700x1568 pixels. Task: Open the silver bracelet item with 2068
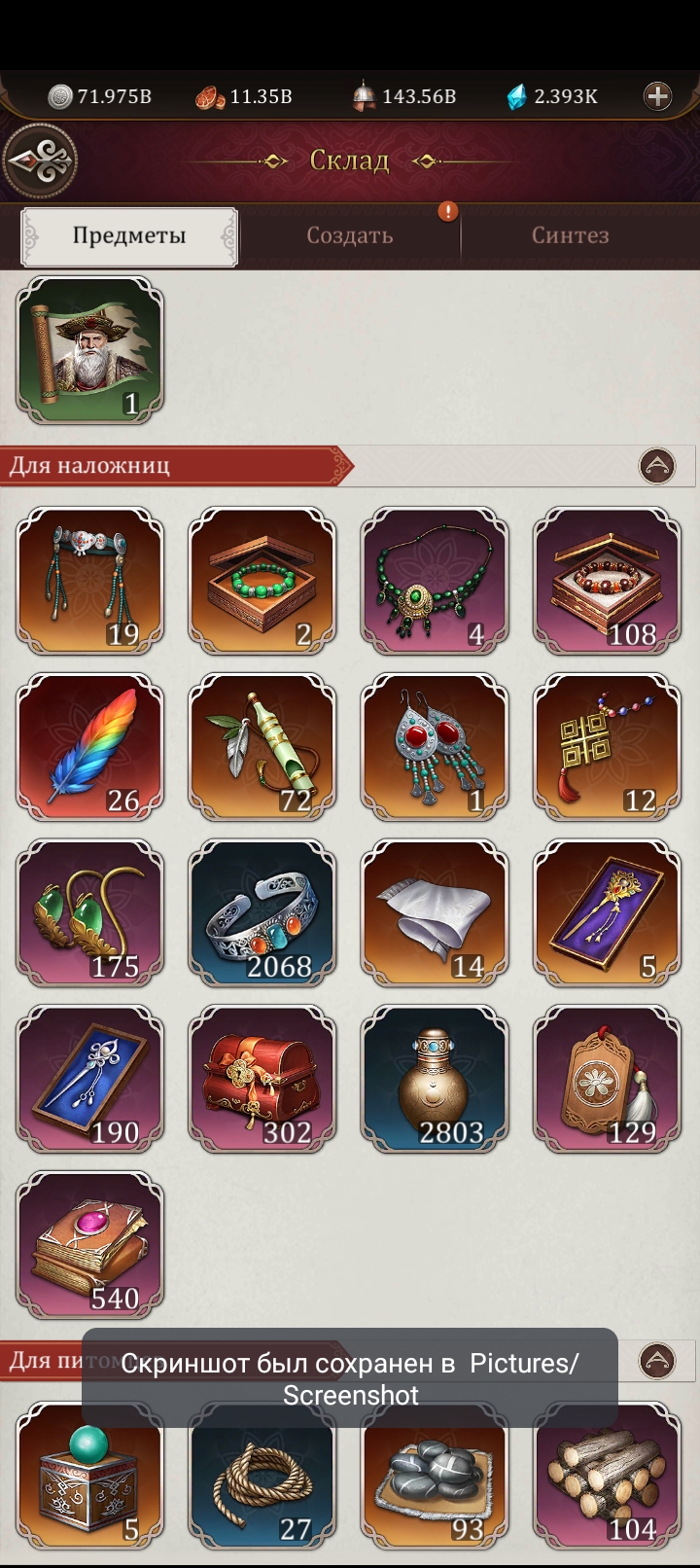pyautogui.click(x=262, y=912)
